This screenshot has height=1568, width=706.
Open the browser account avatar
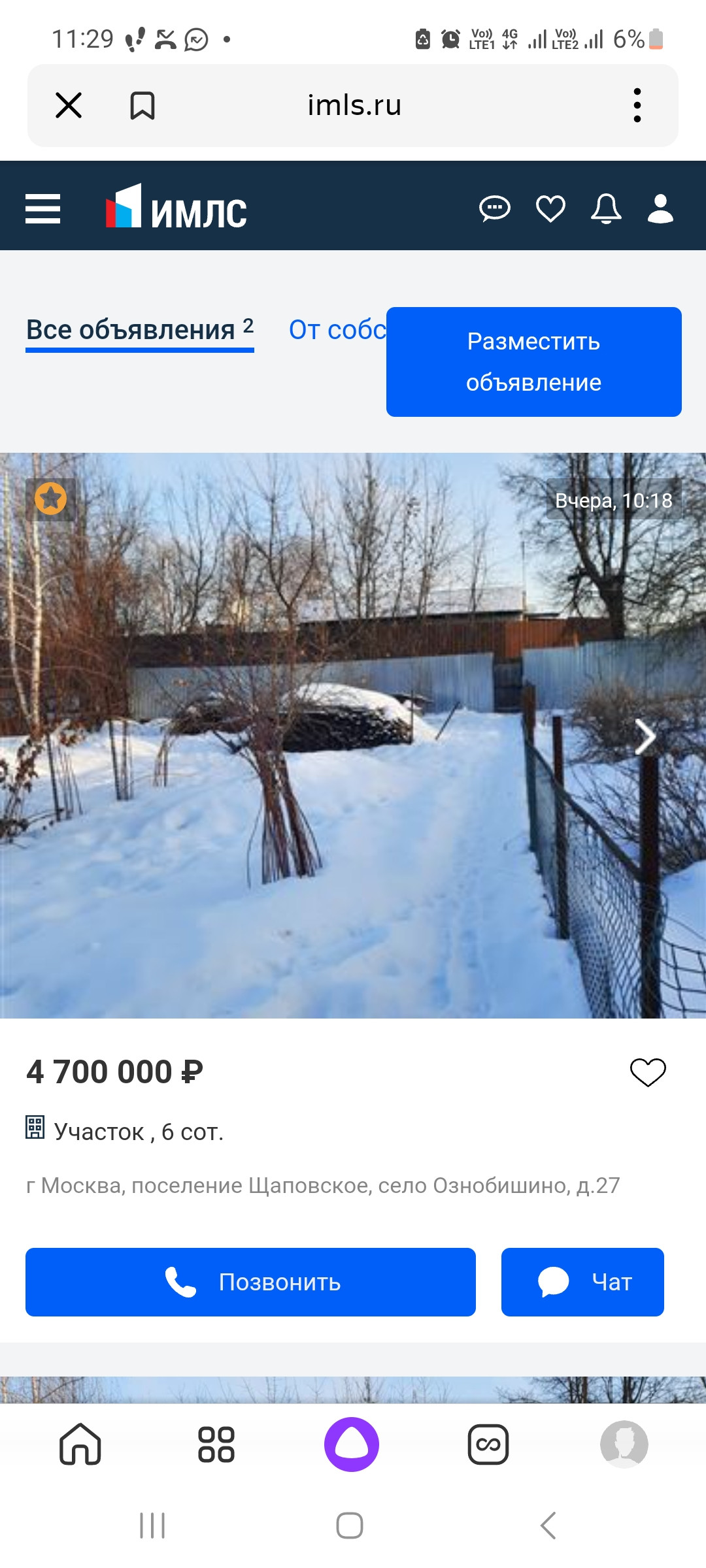624,1444
